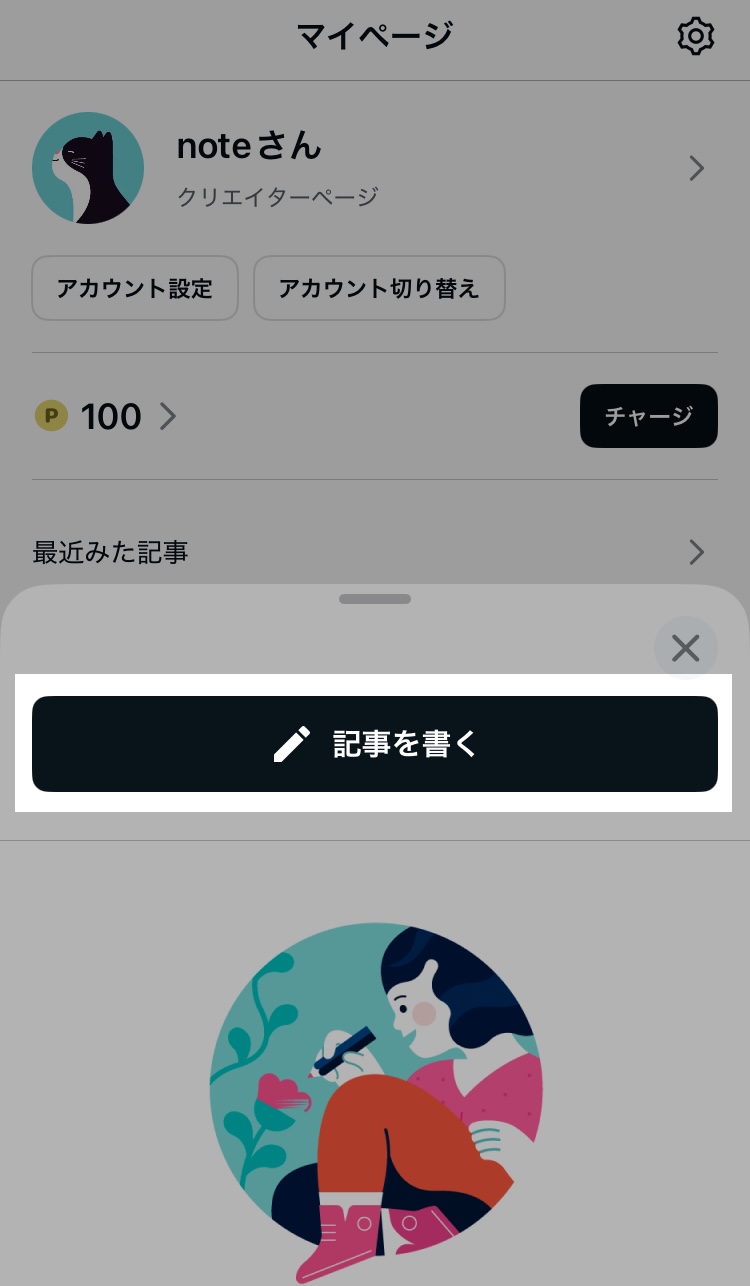Viewport: 750px width, 1286px height.
Task: Tap the 記事を書く button
Action: tap(375, 744)
